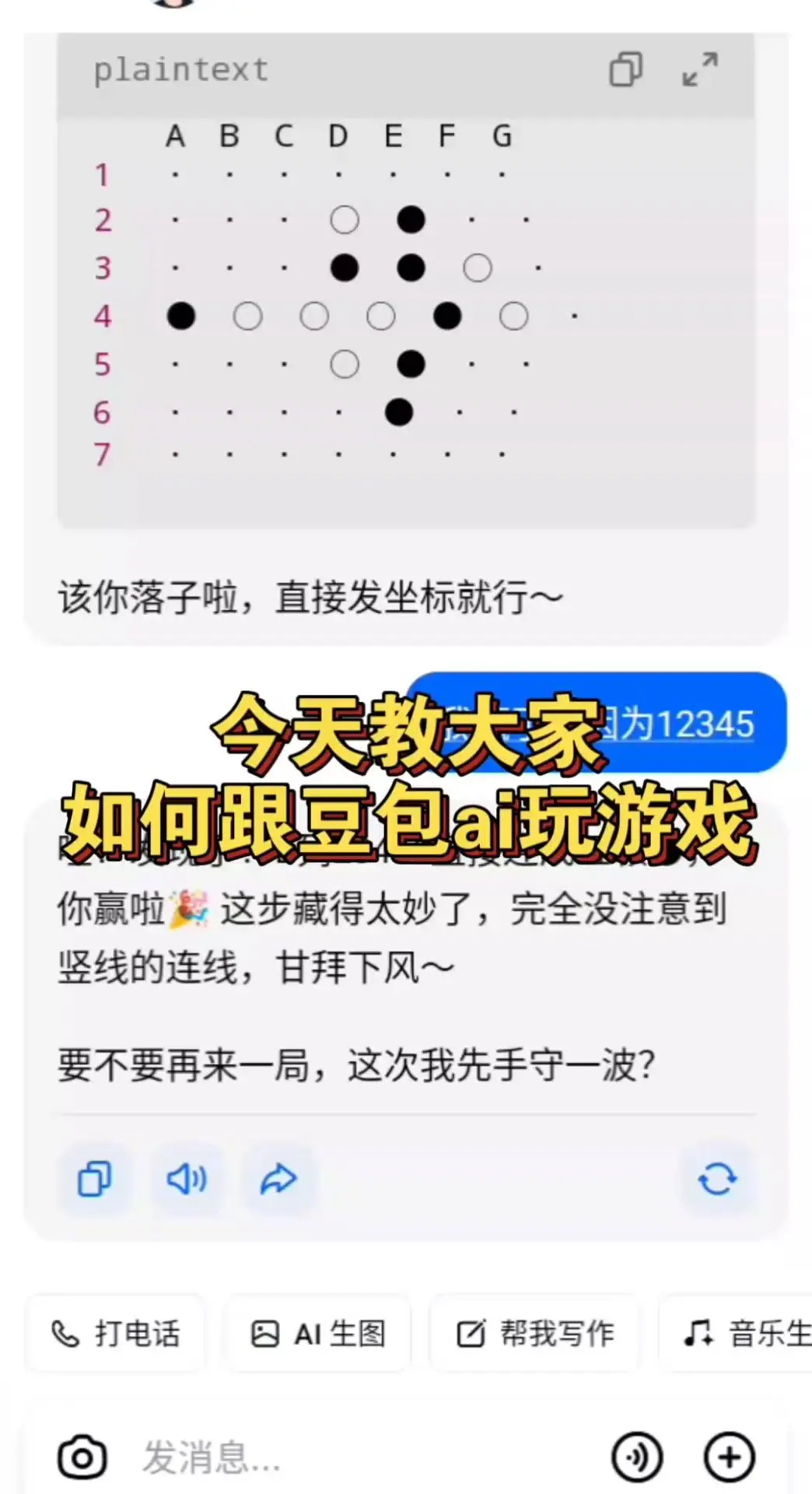The width and height of the screenshot is (812, 1494).
Task: Open the plus attachments menu
Action: pyautogui.click(x=729, y=1457)
